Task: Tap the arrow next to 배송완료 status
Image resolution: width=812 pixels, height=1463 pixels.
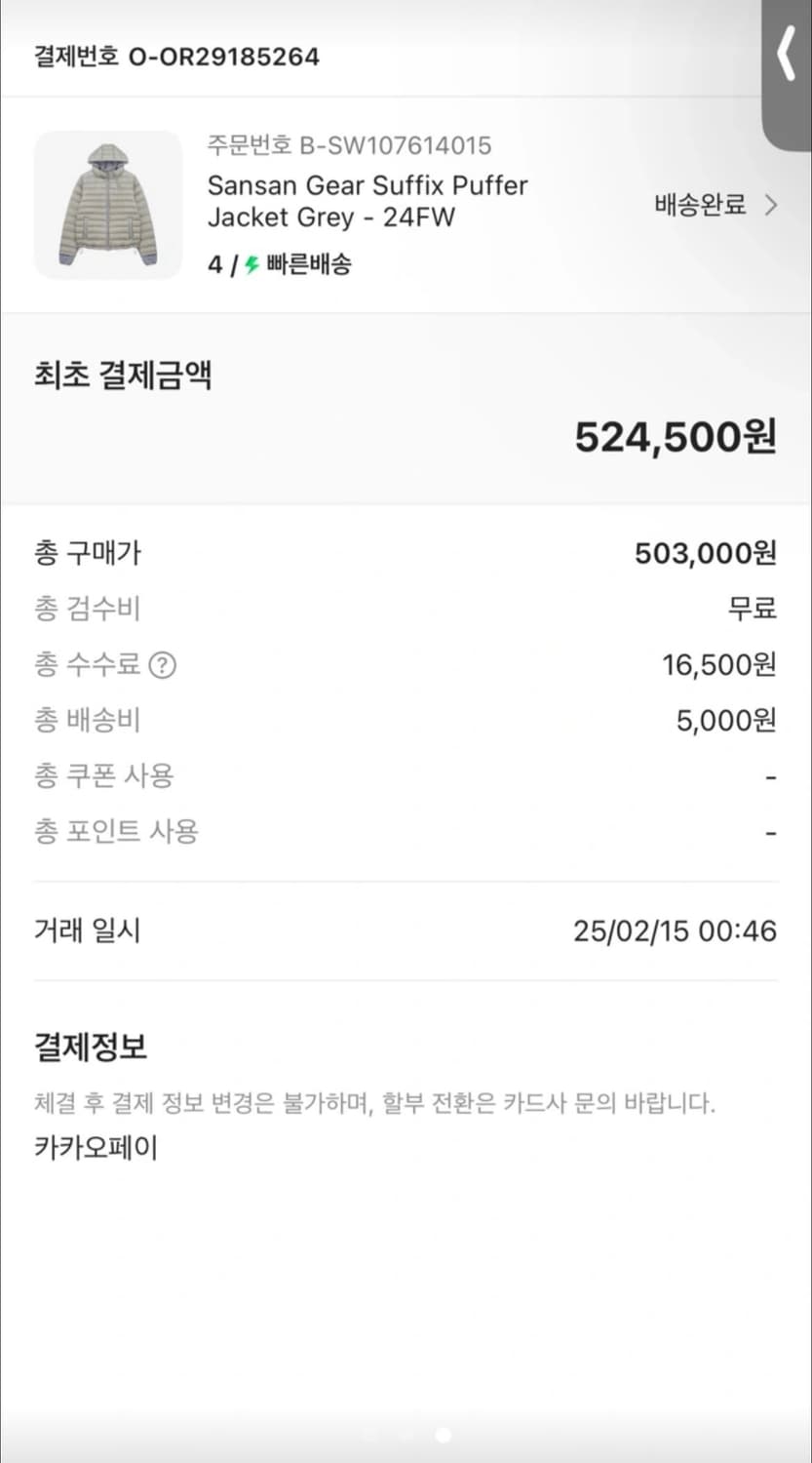Action: 770,206
